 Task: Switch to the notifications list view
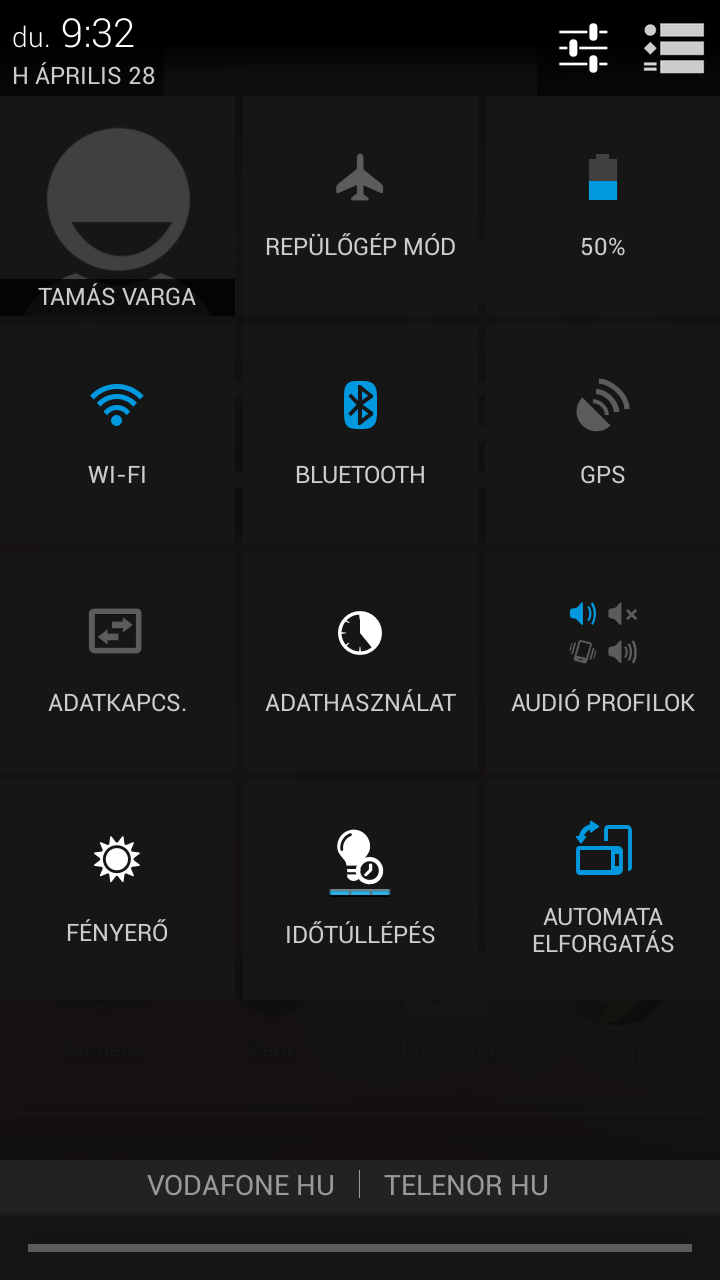[x=674, y=48]
